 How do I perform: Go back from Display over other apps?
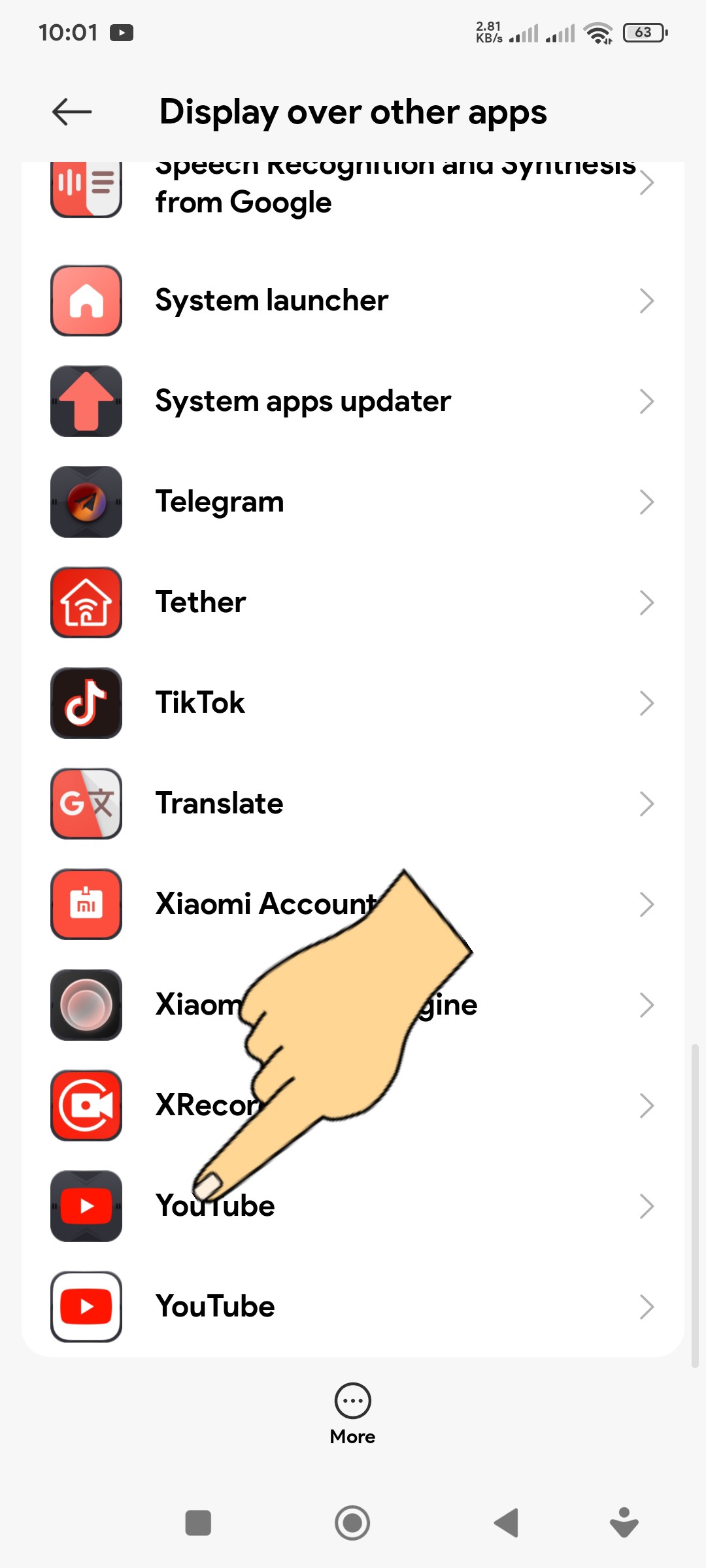coord(72,112)
